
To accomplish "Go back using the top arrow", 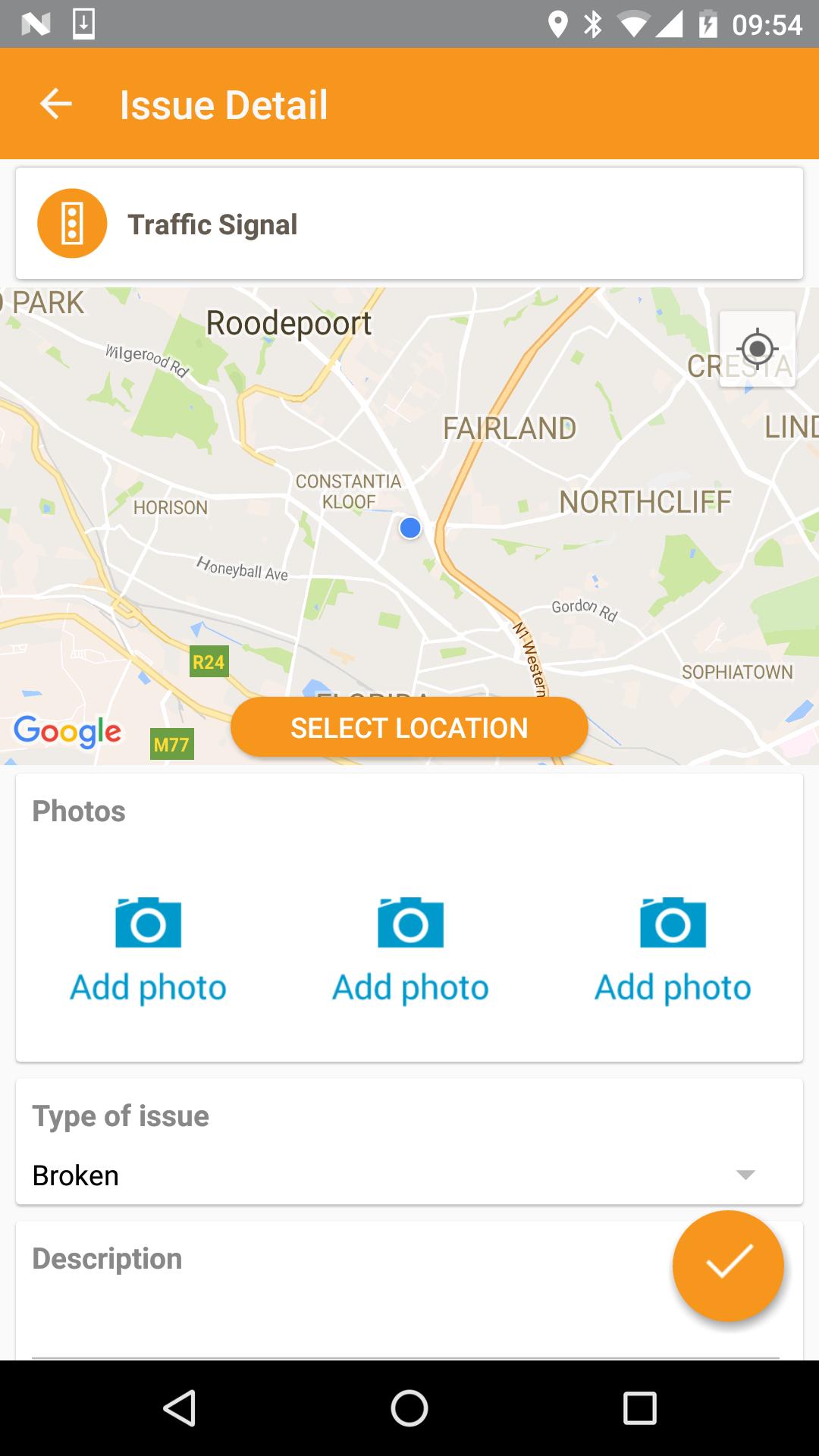I will click(55, 104).
